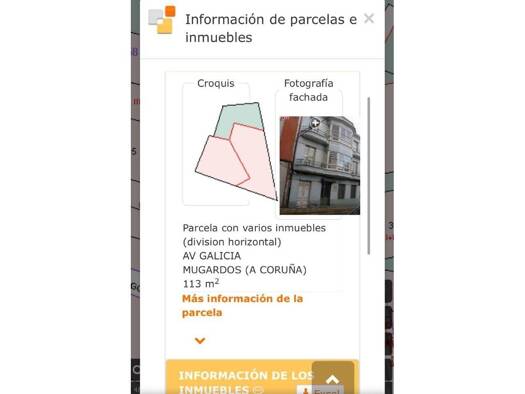Screen dimensions: 525x394
Task: Open the Croquis parcel sketch
Action: pyautogui.click(x=236, y=151)
